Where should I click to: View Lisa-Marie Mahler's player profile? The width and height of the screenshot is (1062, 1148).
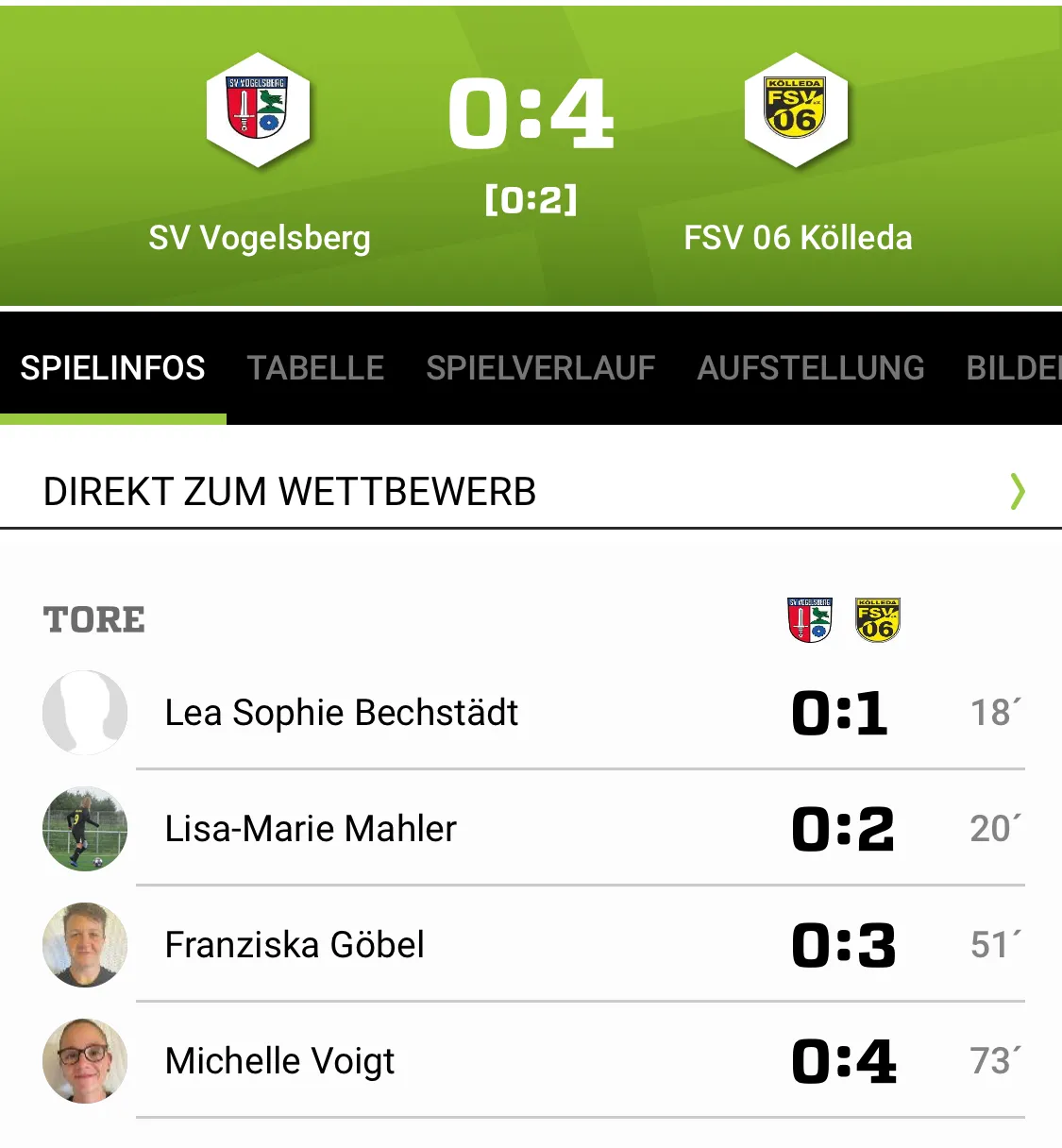click(x=311, y=829)
